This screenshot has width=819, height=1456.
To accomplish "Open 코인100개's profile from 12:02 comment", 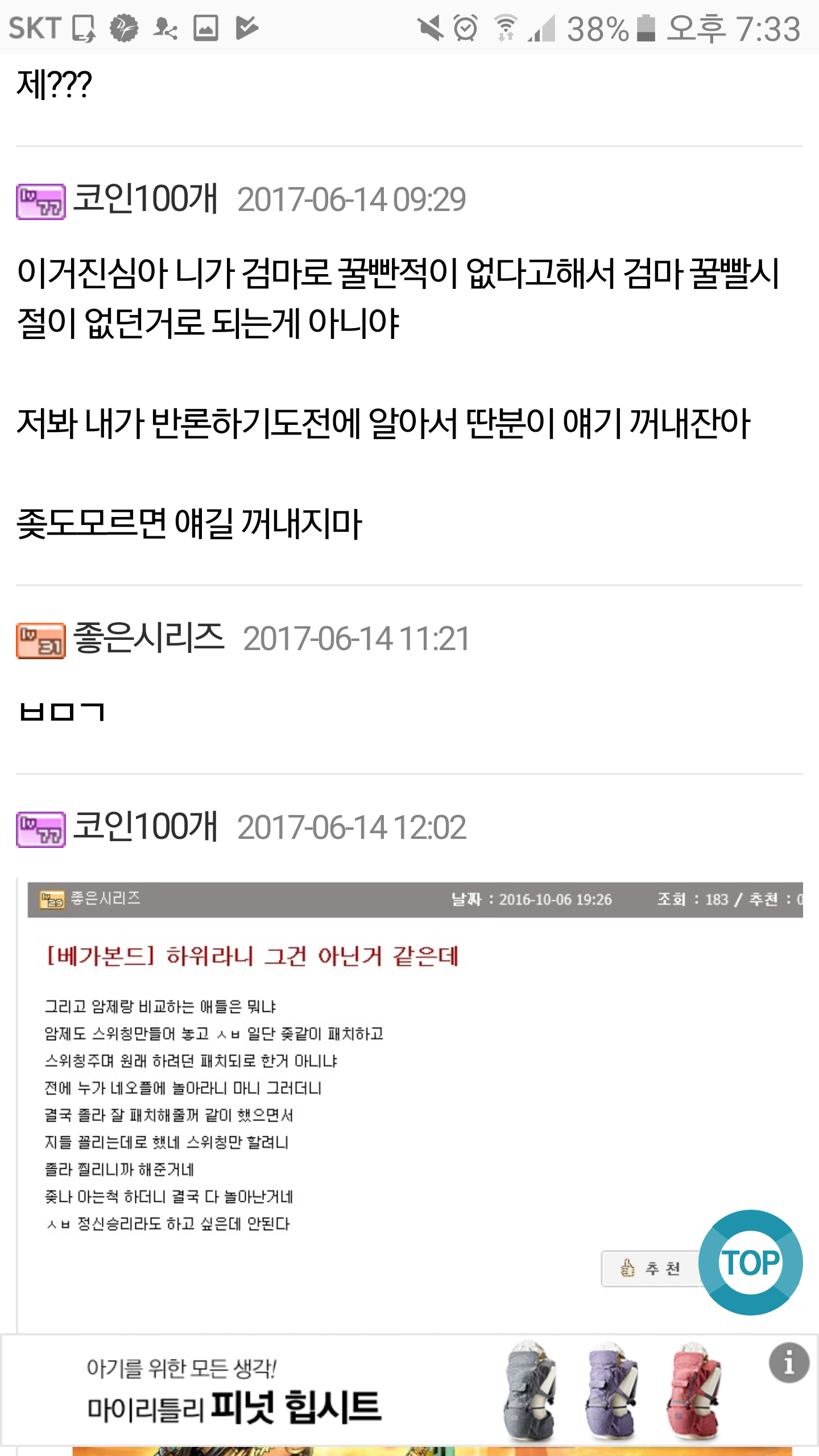I will click(145, 827).
